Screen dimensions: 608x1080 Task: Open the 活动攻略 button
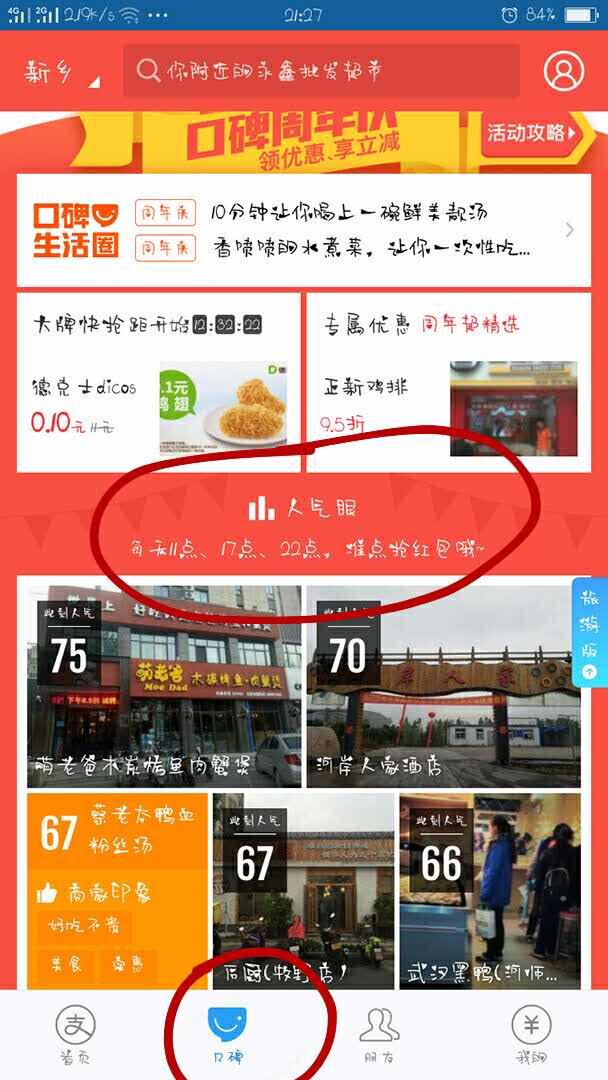pyautogui.click(x=533, y=133)
